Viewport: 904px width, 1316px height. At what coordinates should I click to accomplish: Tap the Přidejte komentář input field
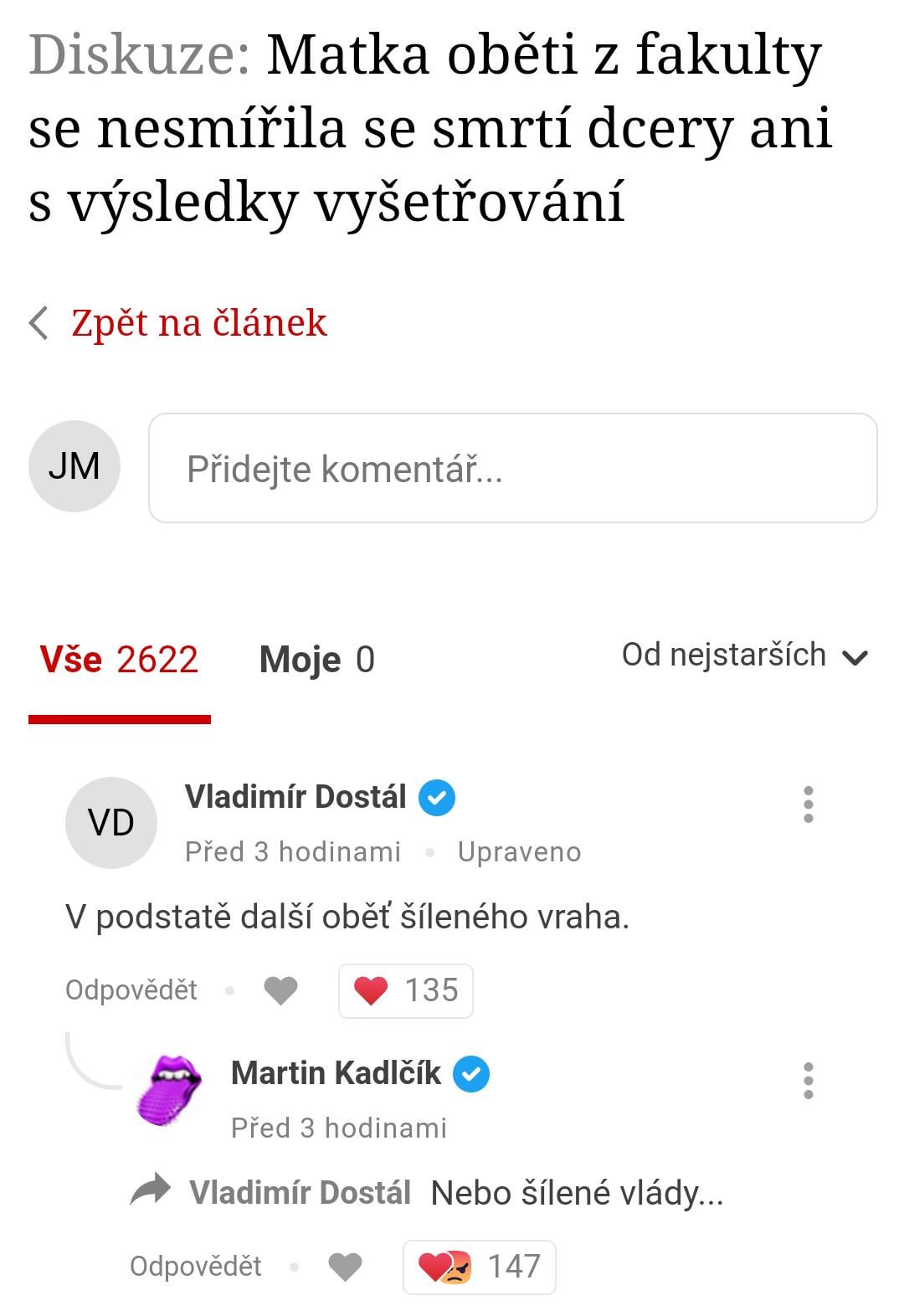pyautogui.click(x=512, y=468)
